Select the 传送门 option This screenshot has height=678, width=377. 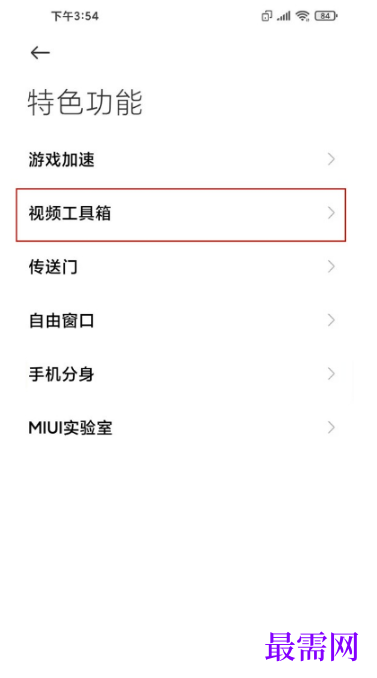182,267
